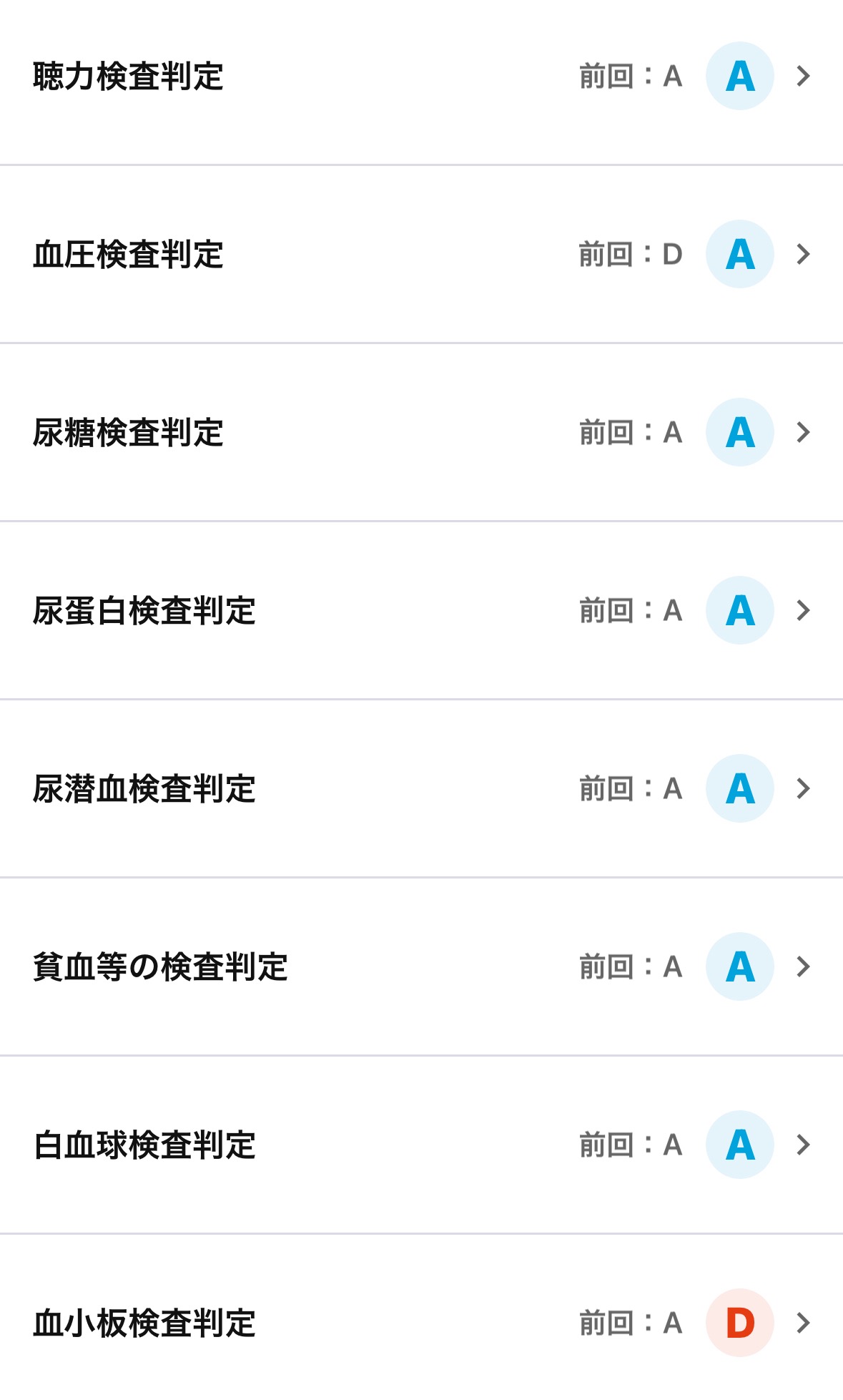View details for 尿糖検査判定
Image resolution: width=843 pixels, height=1400 pixels.
421,432
